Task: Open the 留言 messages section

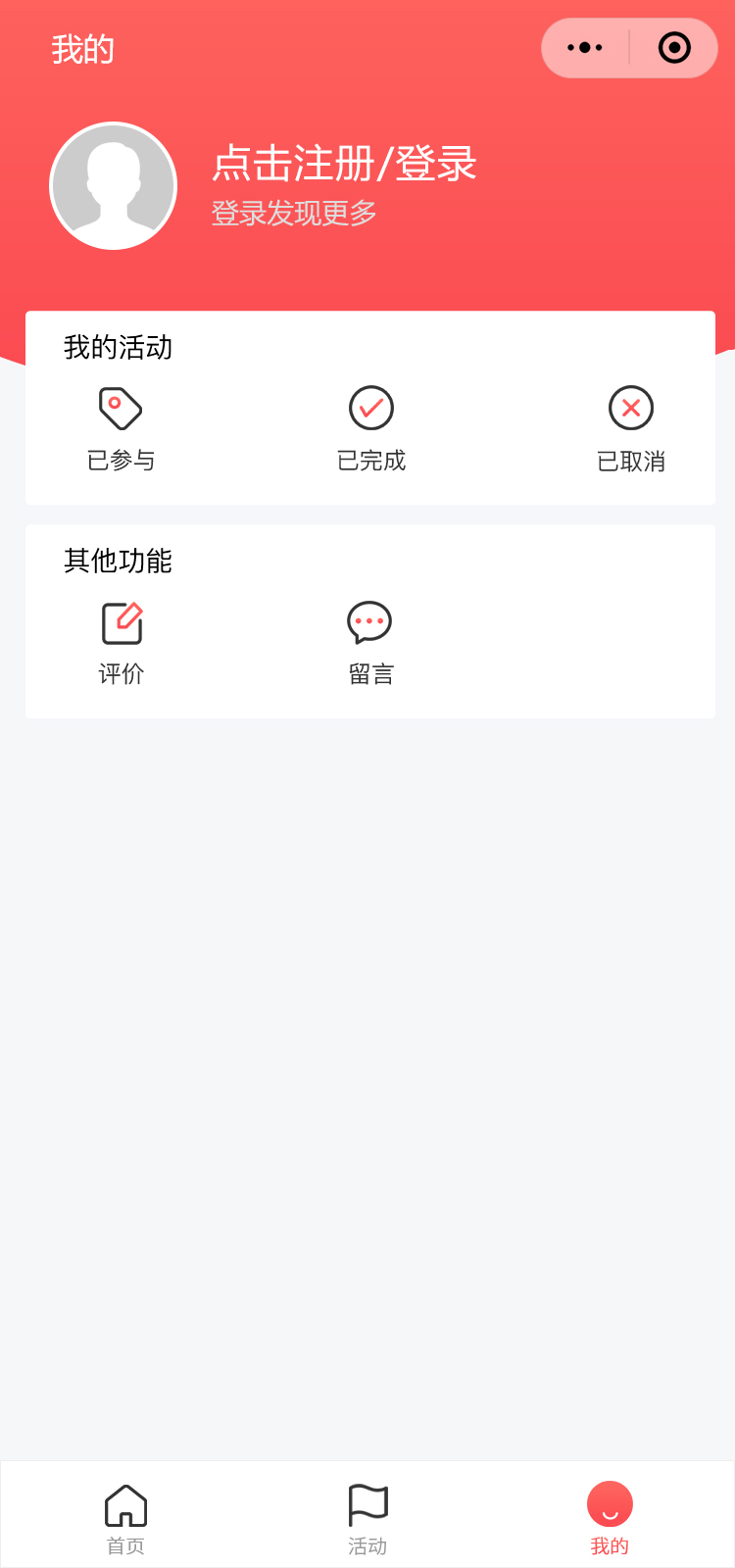Action: coord(370,642)
